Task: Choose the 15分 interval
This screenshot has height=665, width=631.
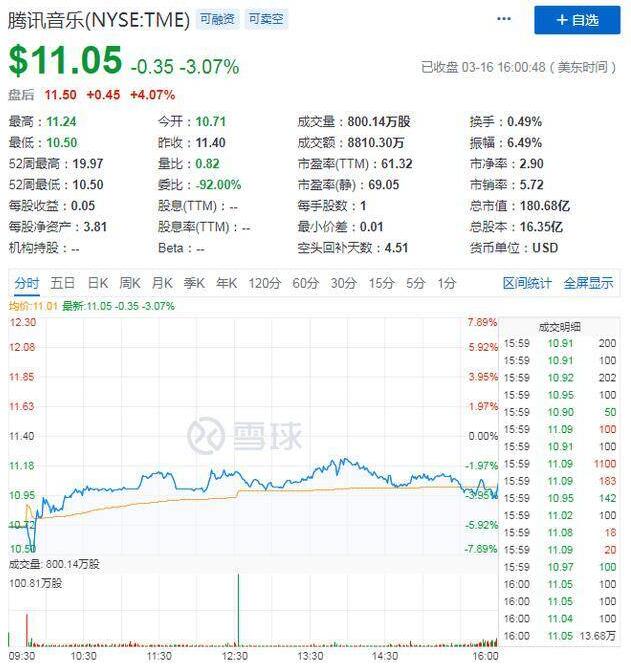Action: point(381,283)
